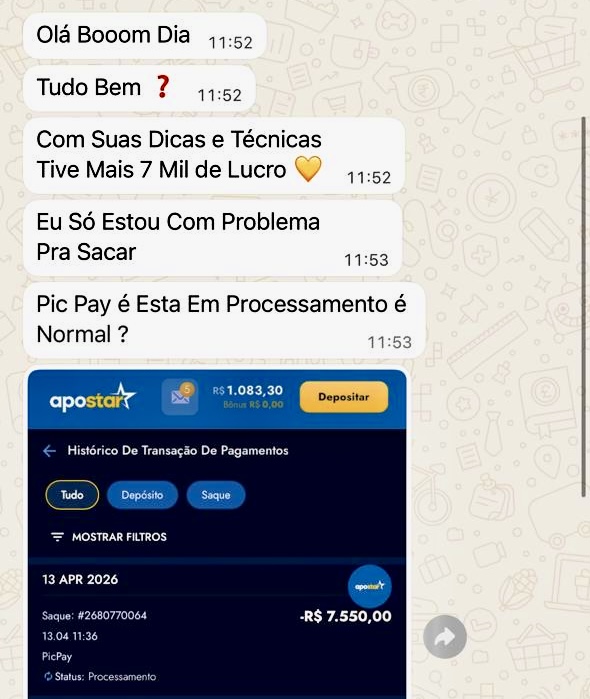Open the apostar transaction screenshot image
Viewport: 590px width, 699px height.
[217, 534]
